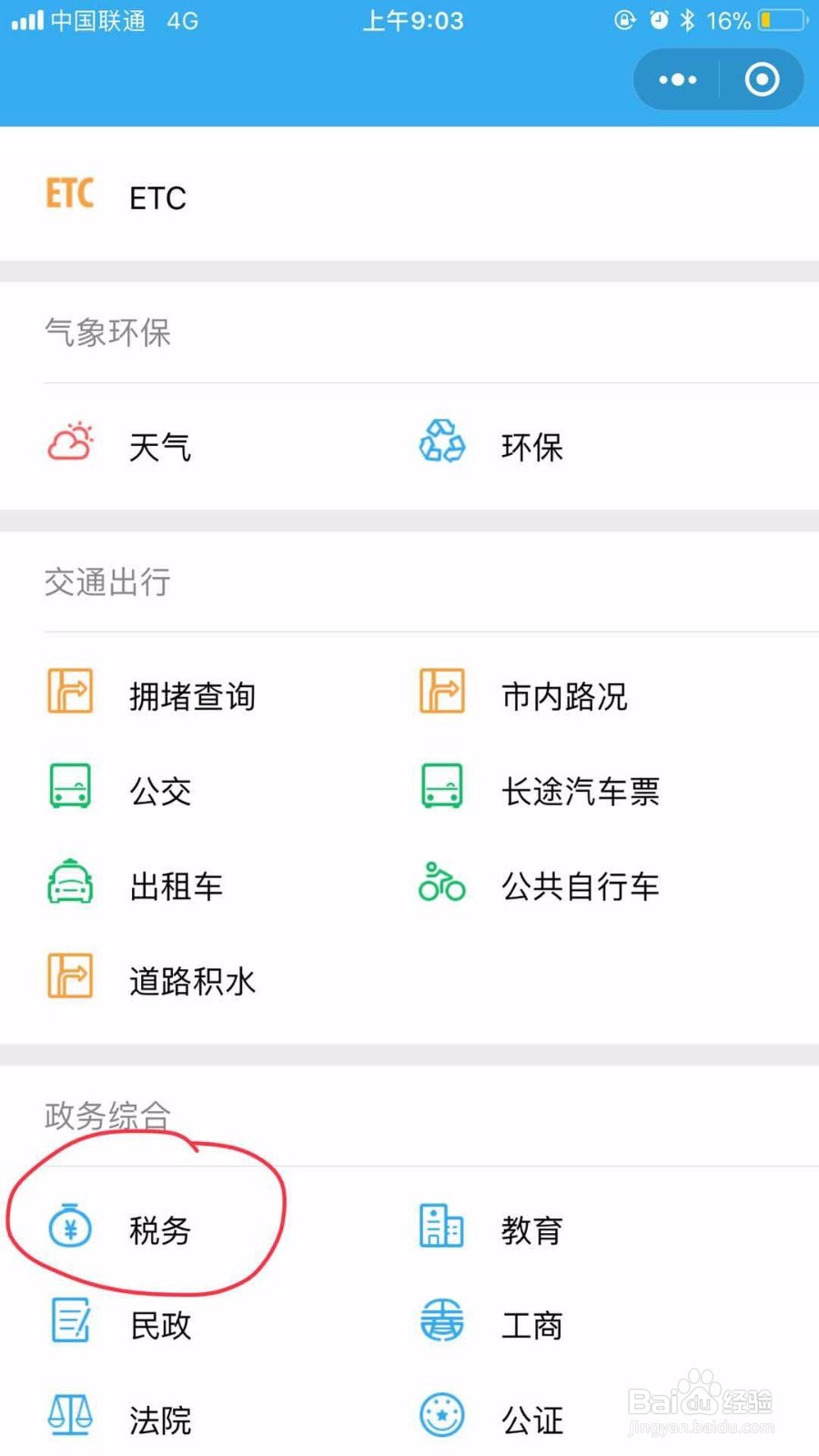Open the 环保 recycling icon
The image size is (819, 1456).
click(442, 443)
